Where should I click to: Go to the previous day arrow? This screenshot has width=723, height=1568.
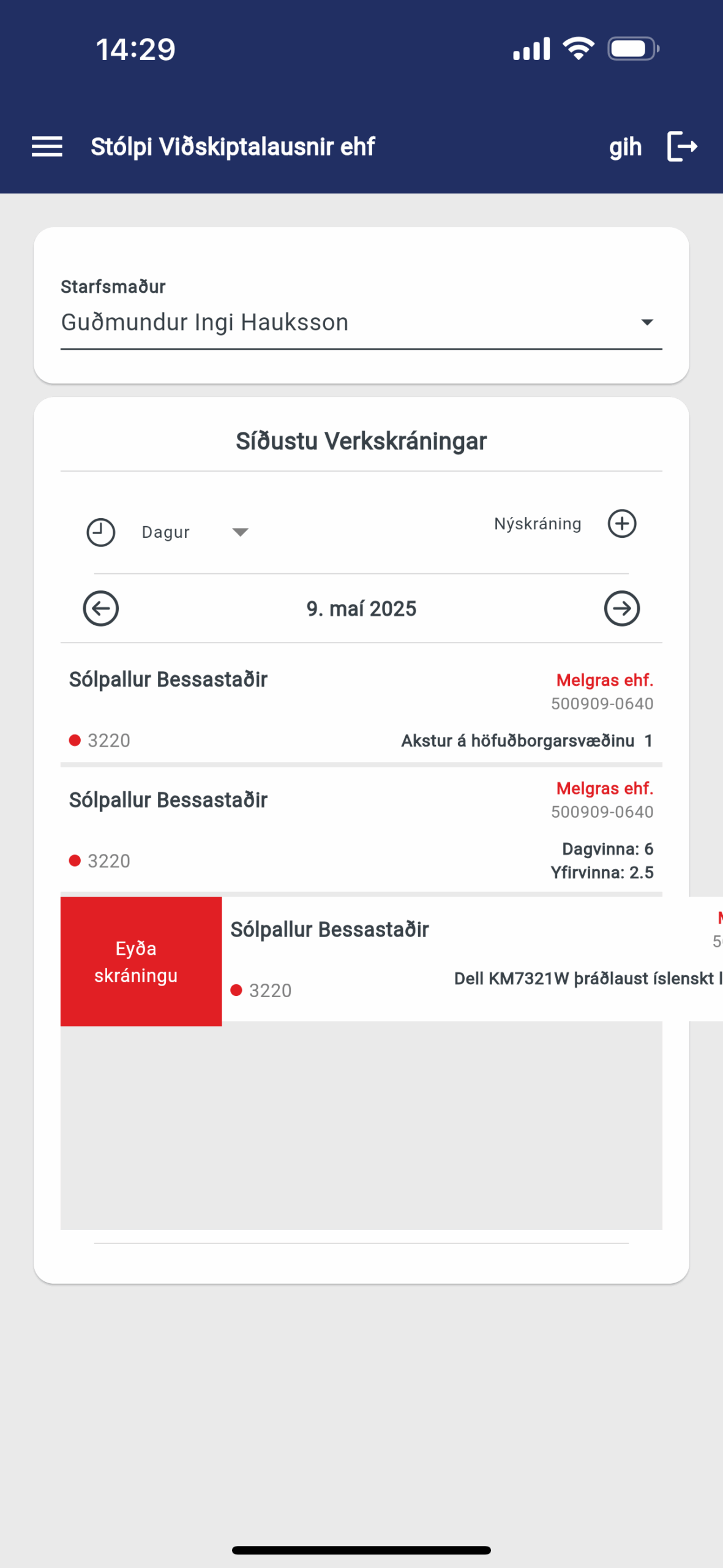(101, 608)
